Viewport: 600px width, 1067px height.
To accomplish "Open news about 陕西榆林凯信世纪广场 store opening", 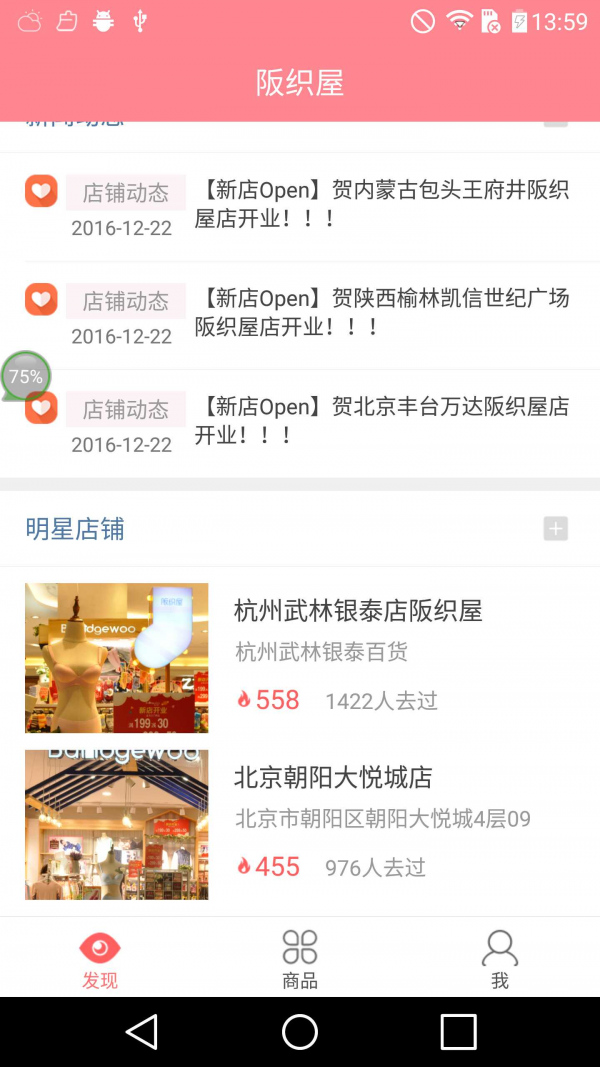I will 381,312.
